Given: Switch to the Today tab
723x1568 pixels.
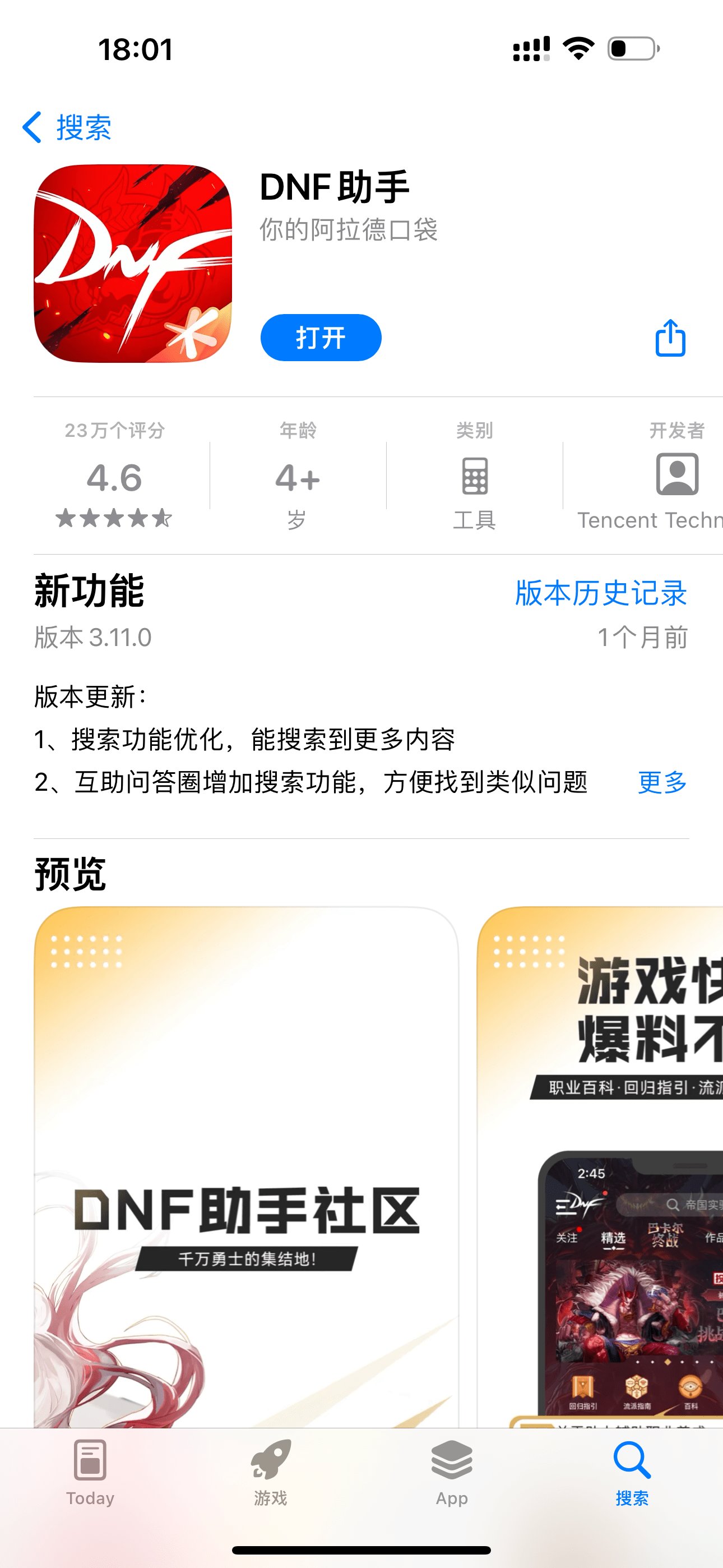Looking at the screenshot, I should click(x=90, y=1470).
